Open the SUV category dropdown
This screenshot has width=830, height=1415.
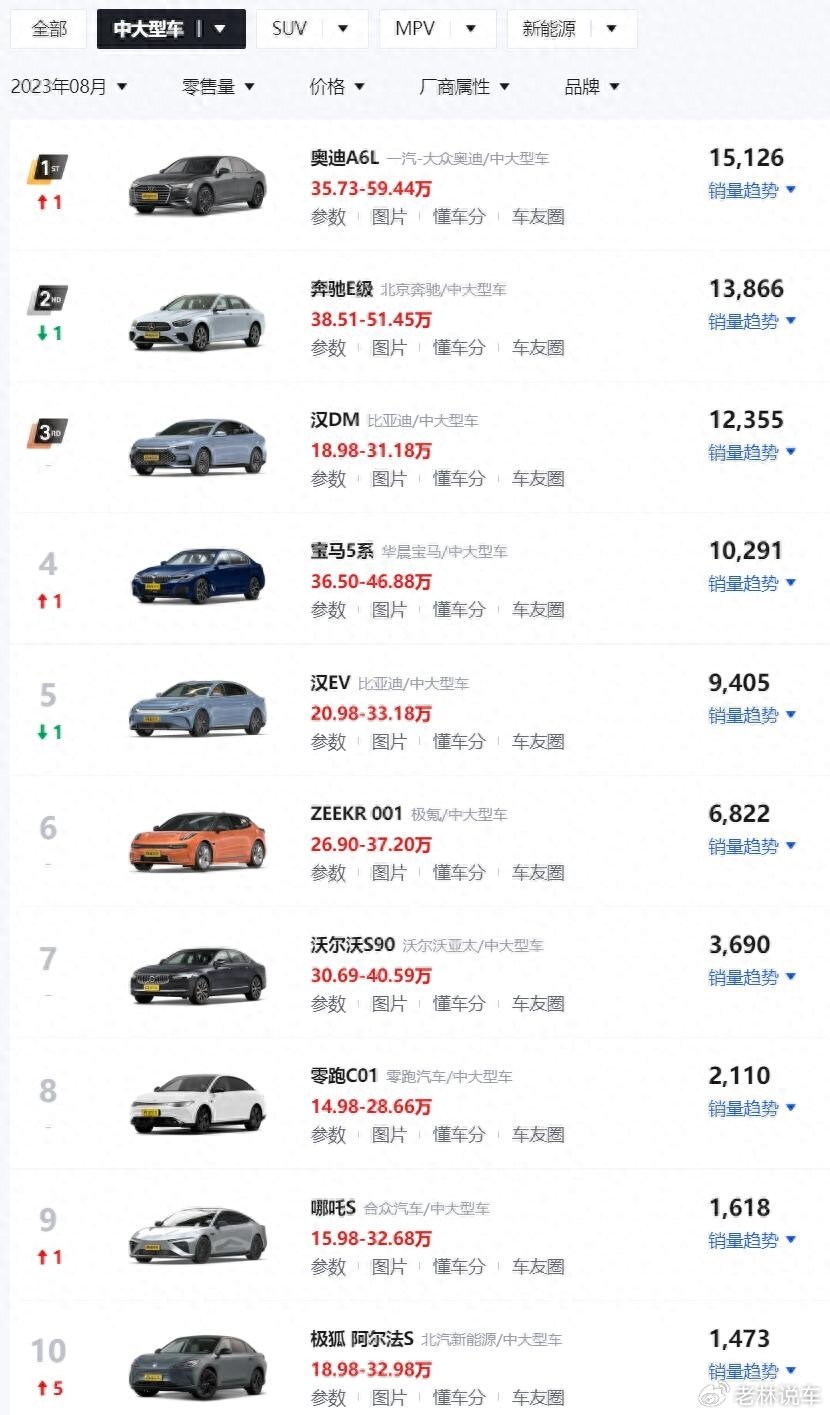coord(312,29)
